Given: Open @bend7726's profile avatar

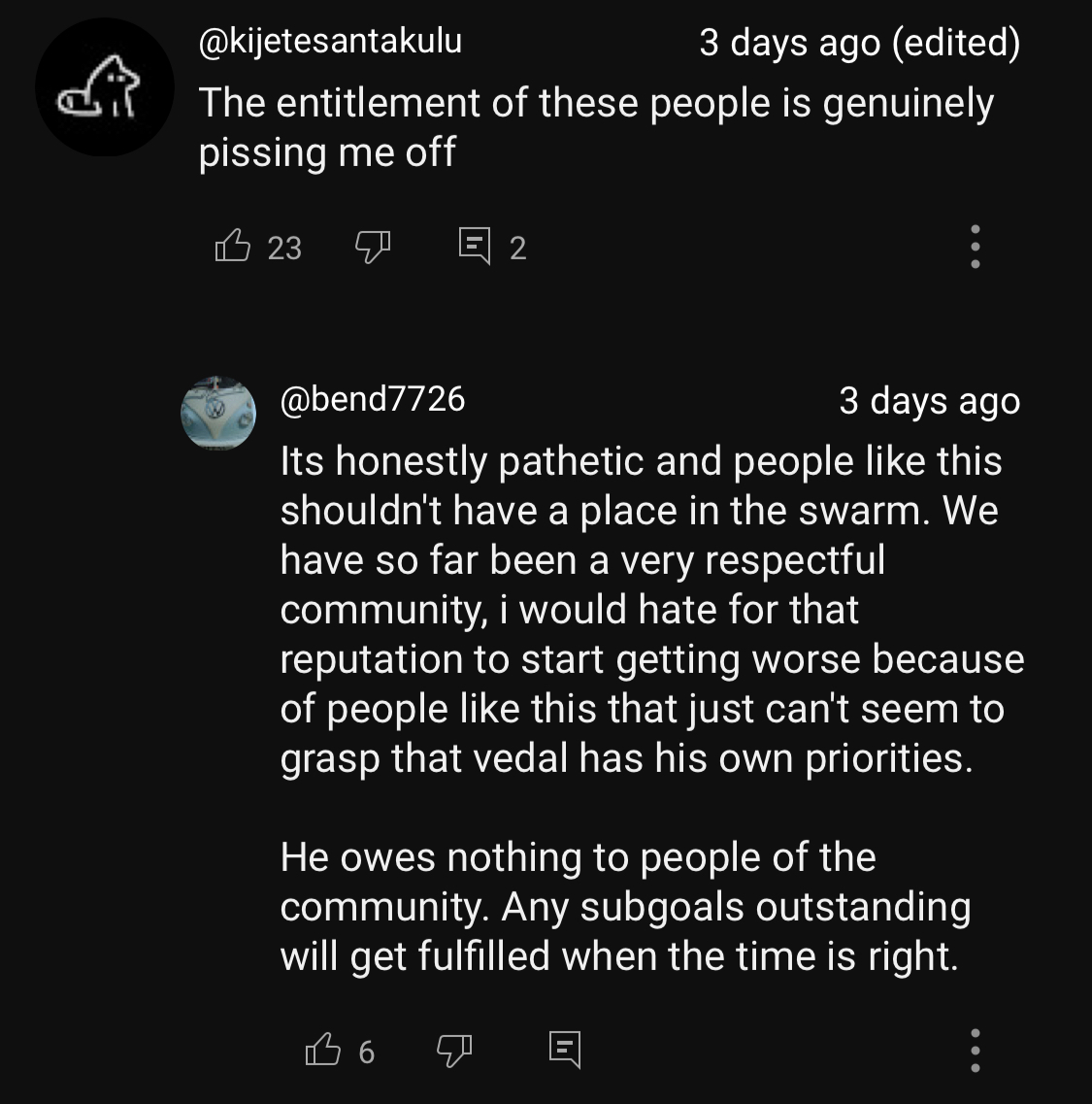Looking at the screenshot, I should 218,414.
